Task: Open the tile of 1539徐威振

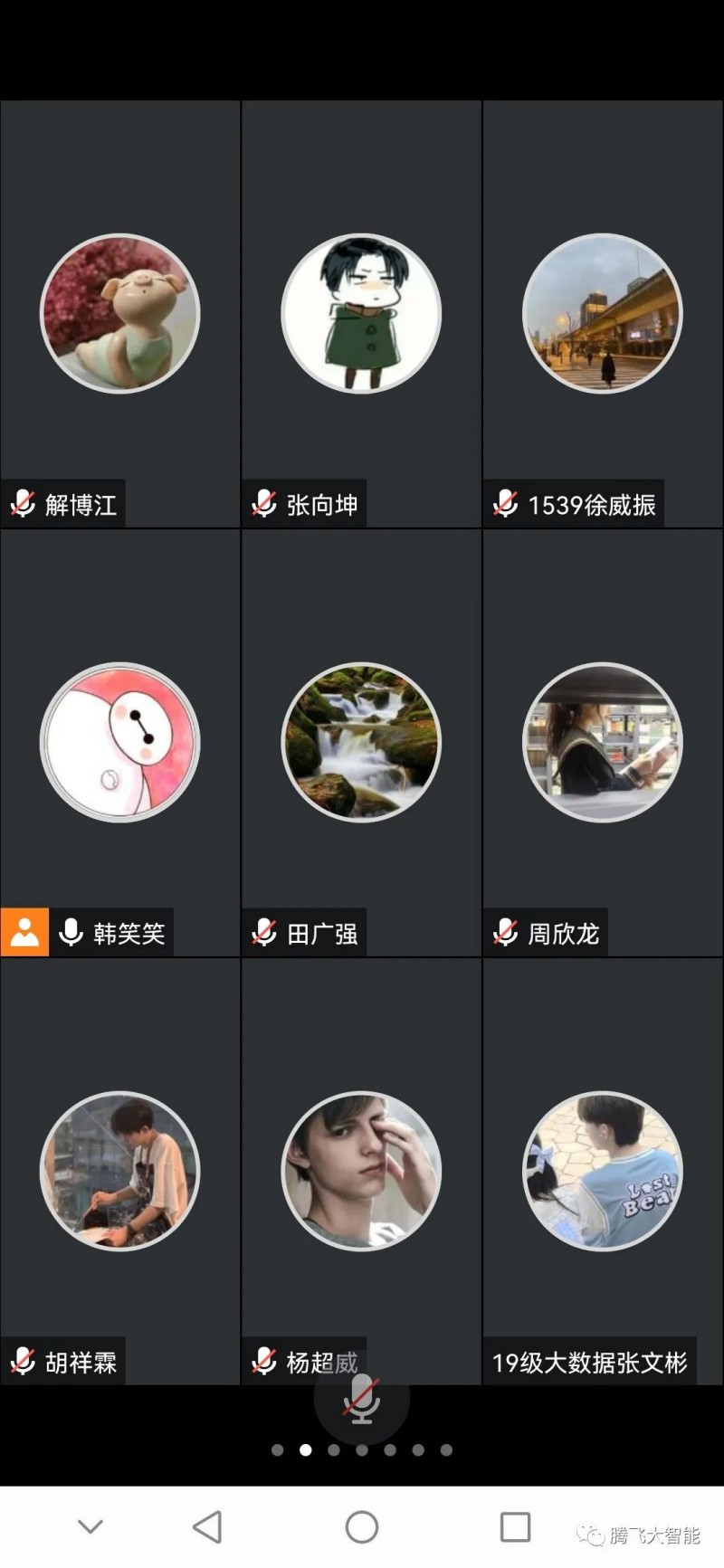Action: point(603,313)
